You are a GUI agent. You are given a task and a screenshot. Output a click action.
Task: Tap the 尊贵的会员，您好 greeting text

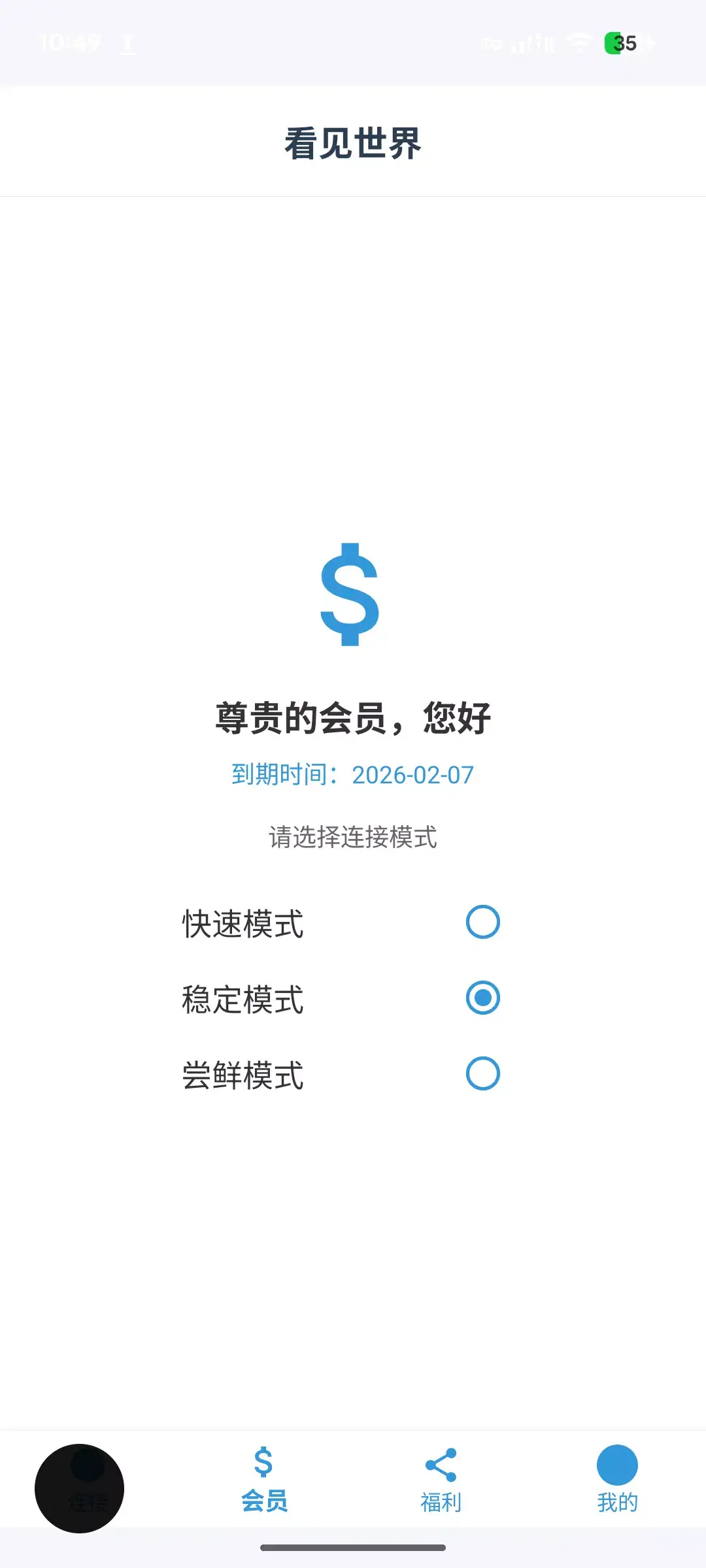(353, 717)
